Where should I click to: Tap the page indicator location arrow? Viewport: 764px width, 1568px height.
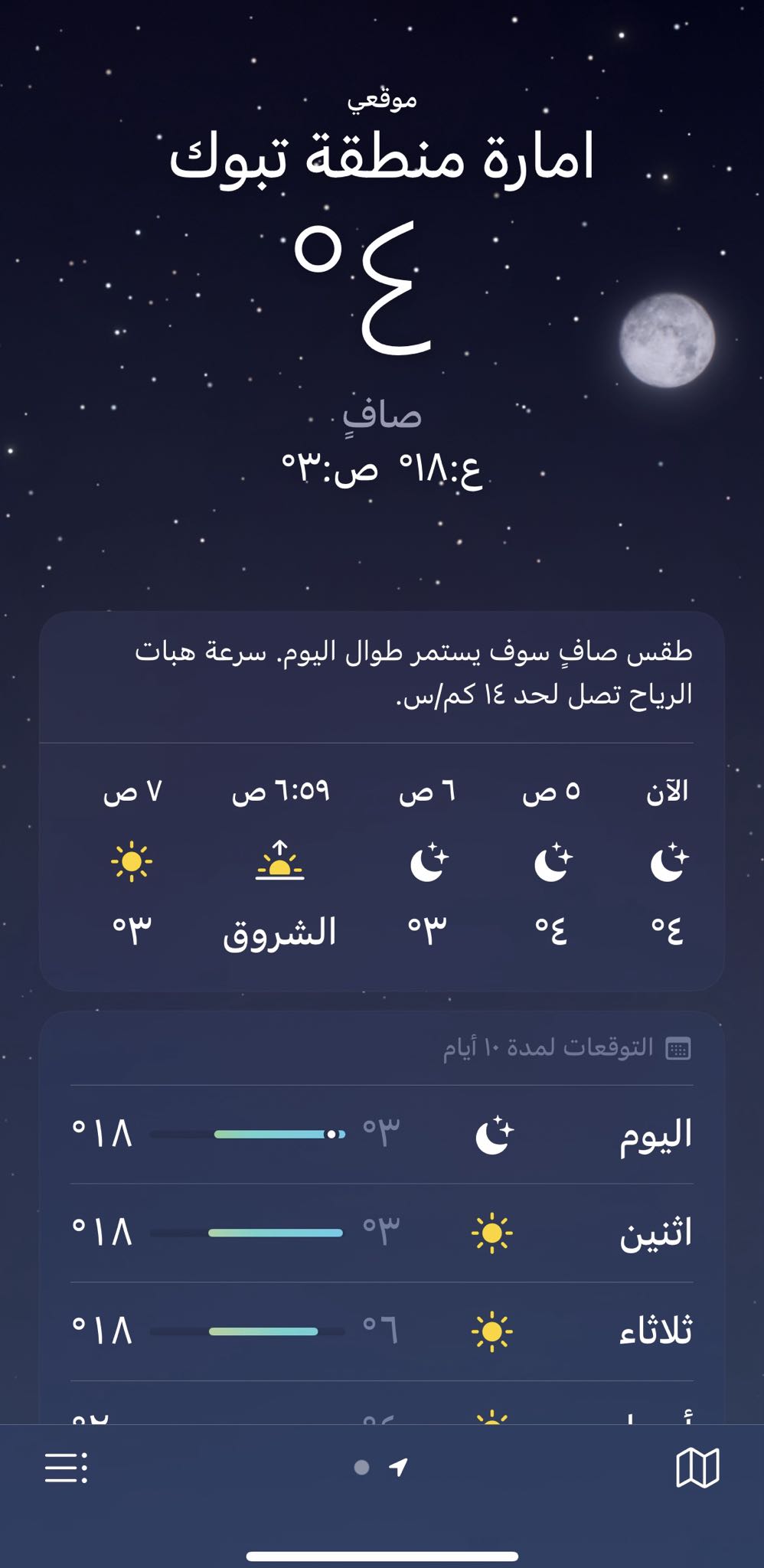[398, 1467]
